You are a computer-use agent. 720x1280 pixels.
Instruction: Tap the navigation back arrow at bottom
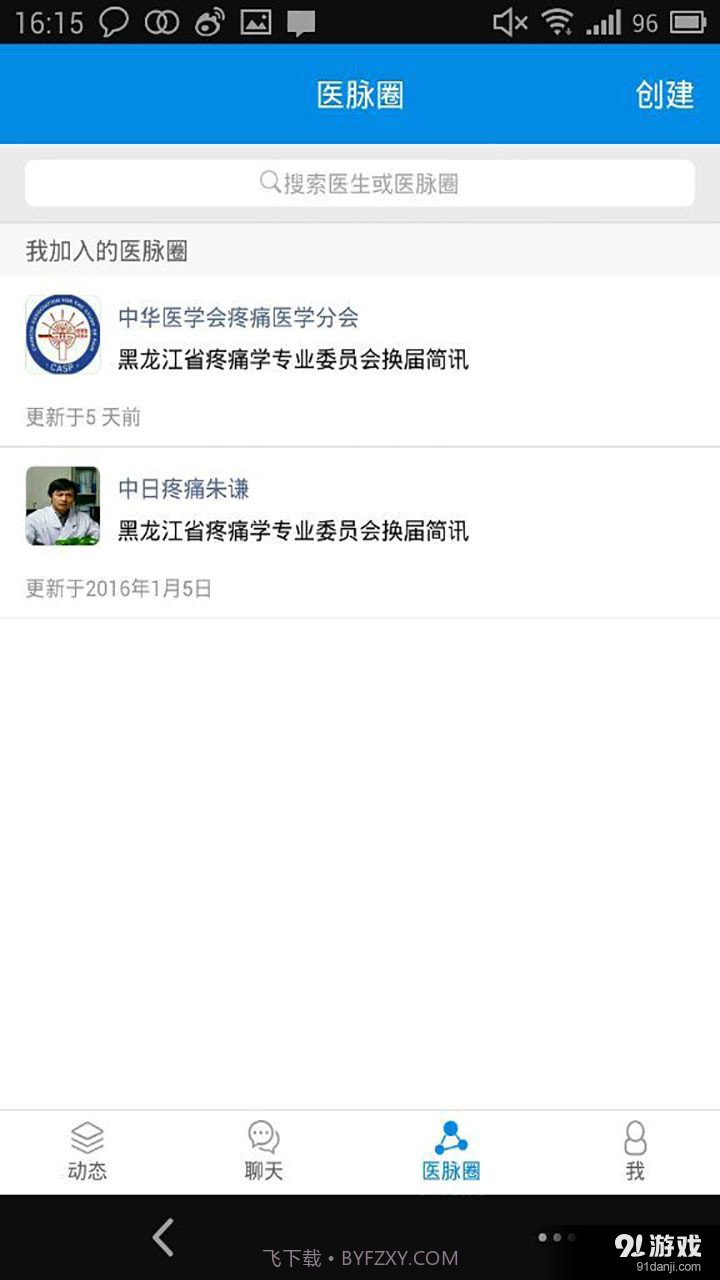(164, 1237)
